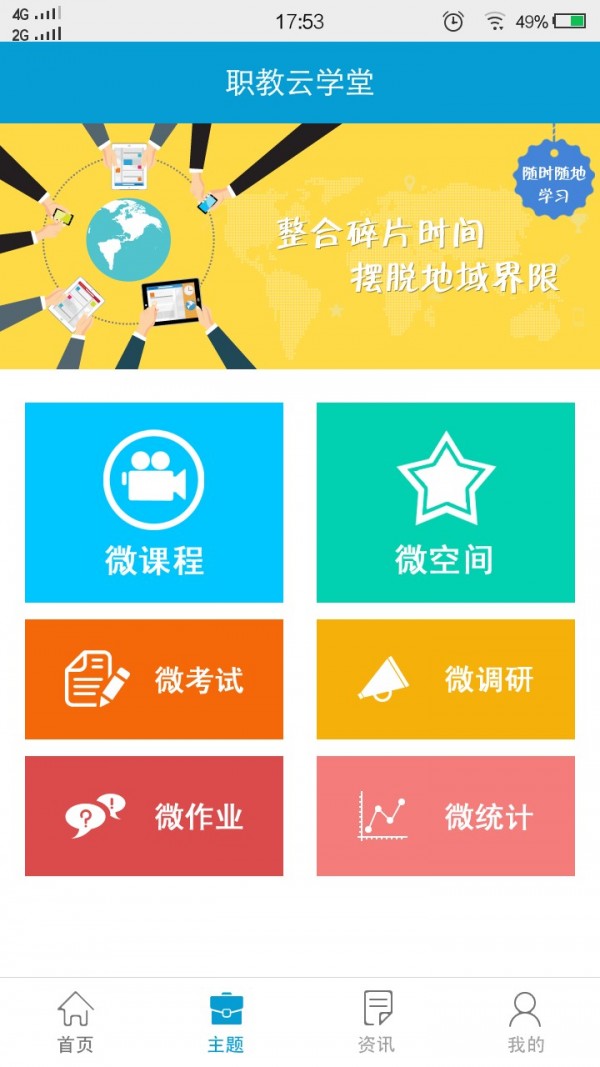Image resolution: width=600 pixels, height=1067 pixels.
Task: Switch to the 首页 home tab
Action: coord(75,1022)
